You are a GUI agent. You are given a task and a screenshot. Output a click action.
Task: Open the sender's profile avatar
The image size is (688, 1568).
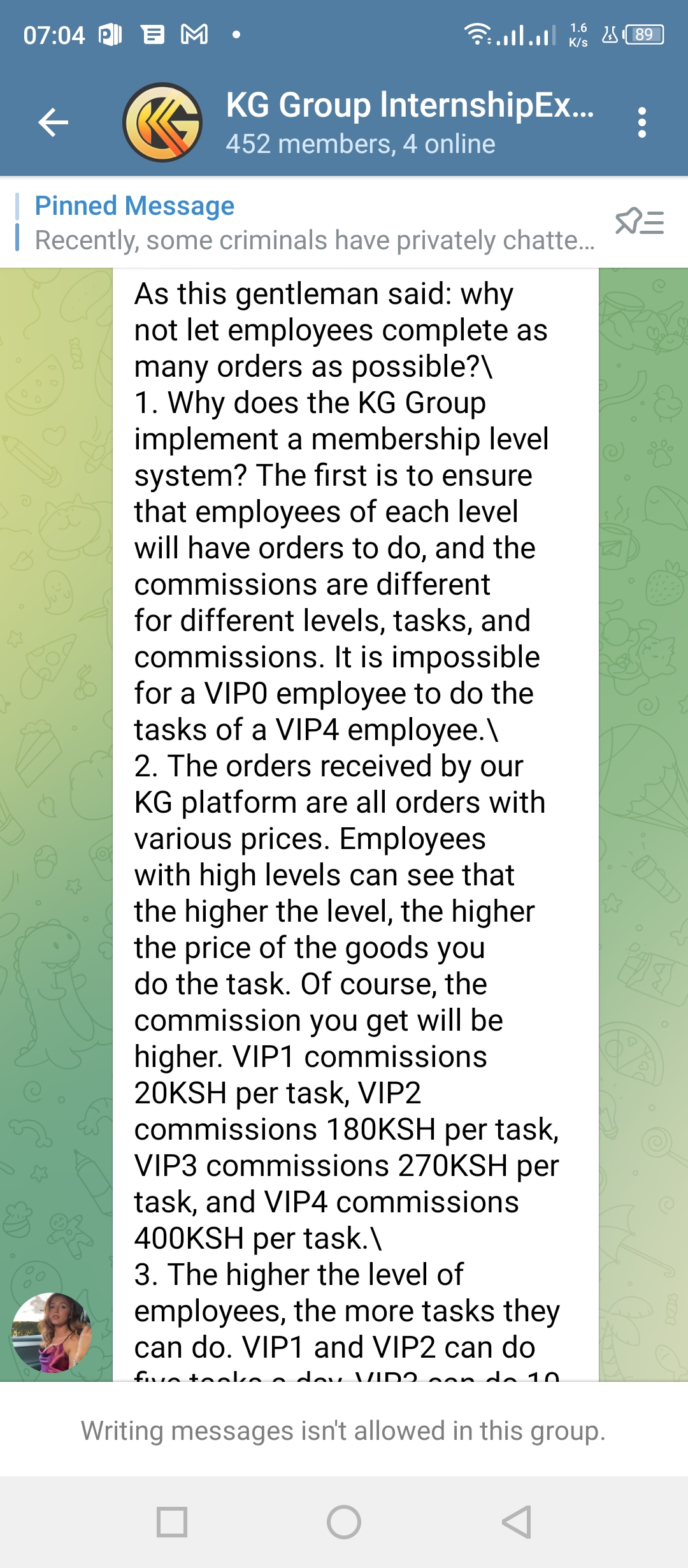(52, 1332)
